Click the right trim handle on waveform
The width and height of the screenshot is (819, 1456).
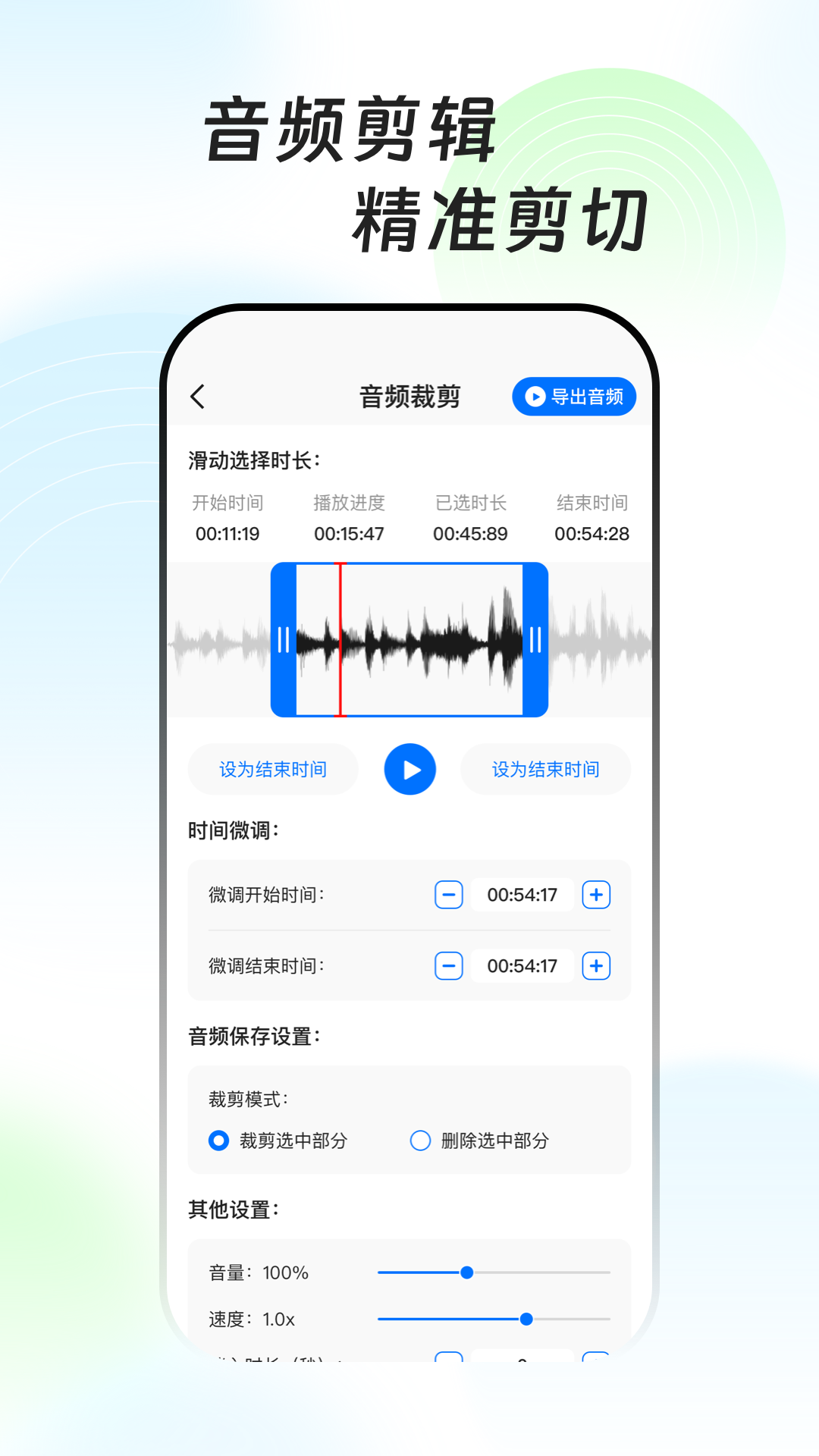pos(535,639)
